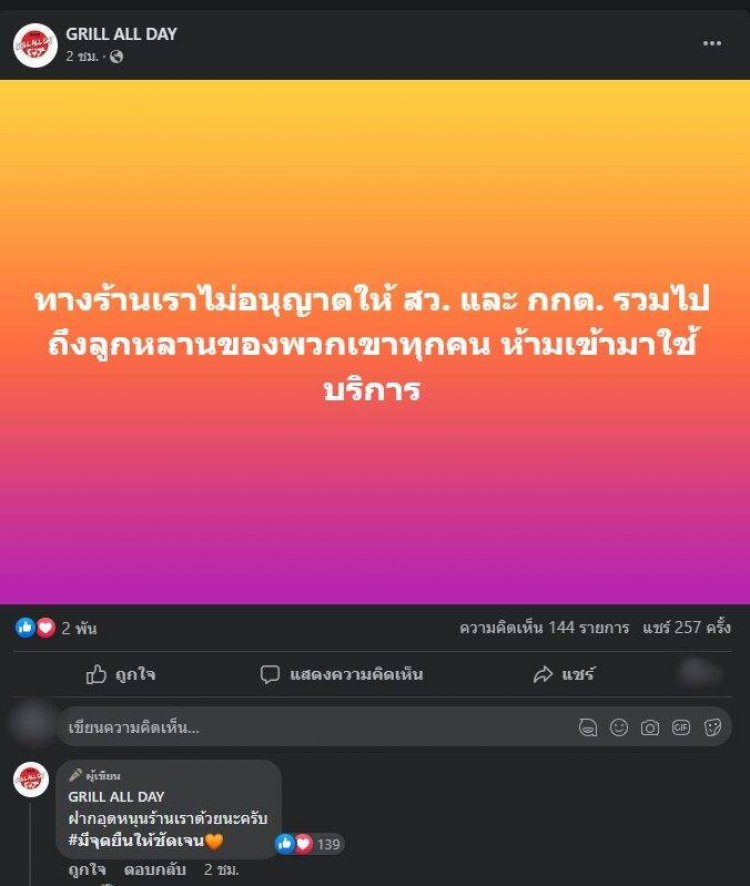Open the gradient text post in full view
This screenshot has height=886, width=750.
375,342
